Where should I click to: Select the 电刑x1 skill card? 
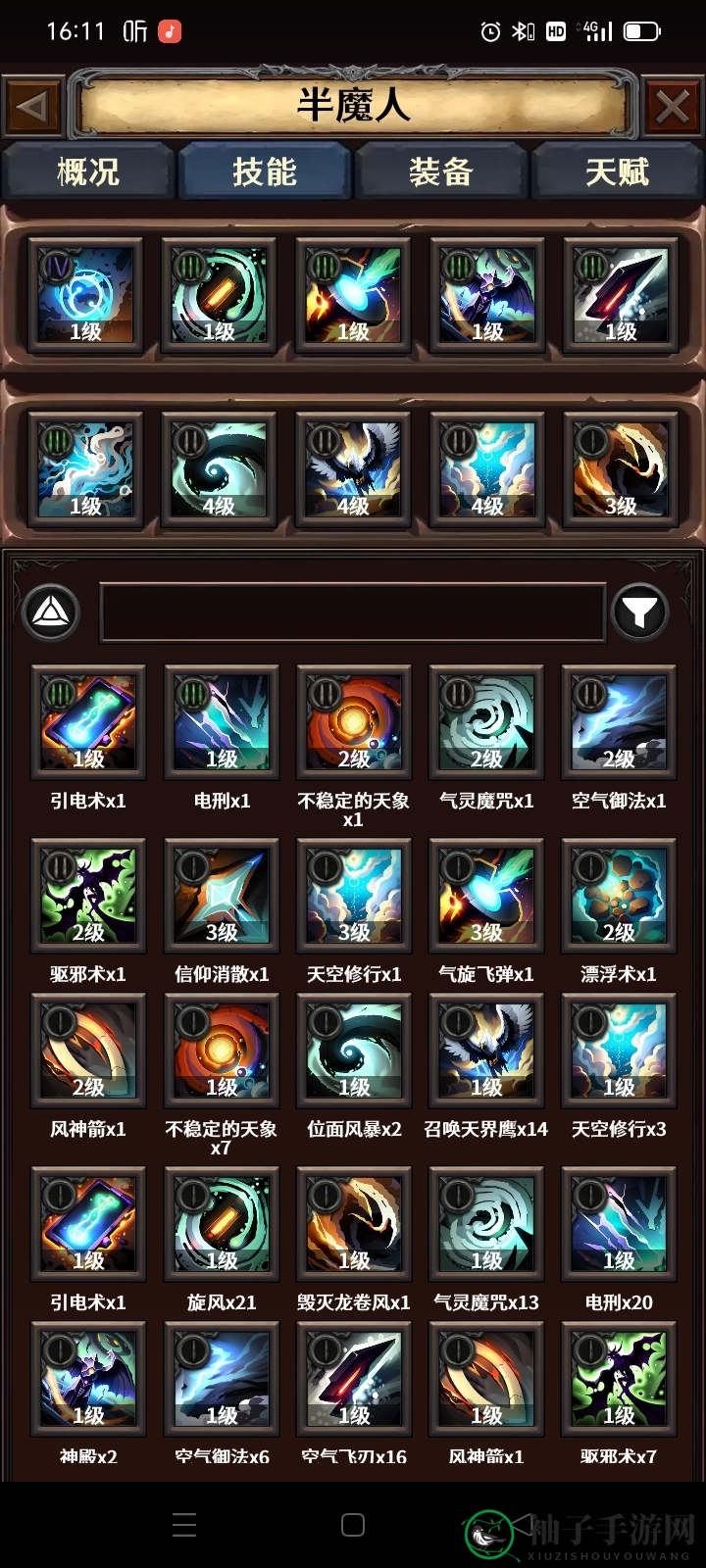(222, 723)
